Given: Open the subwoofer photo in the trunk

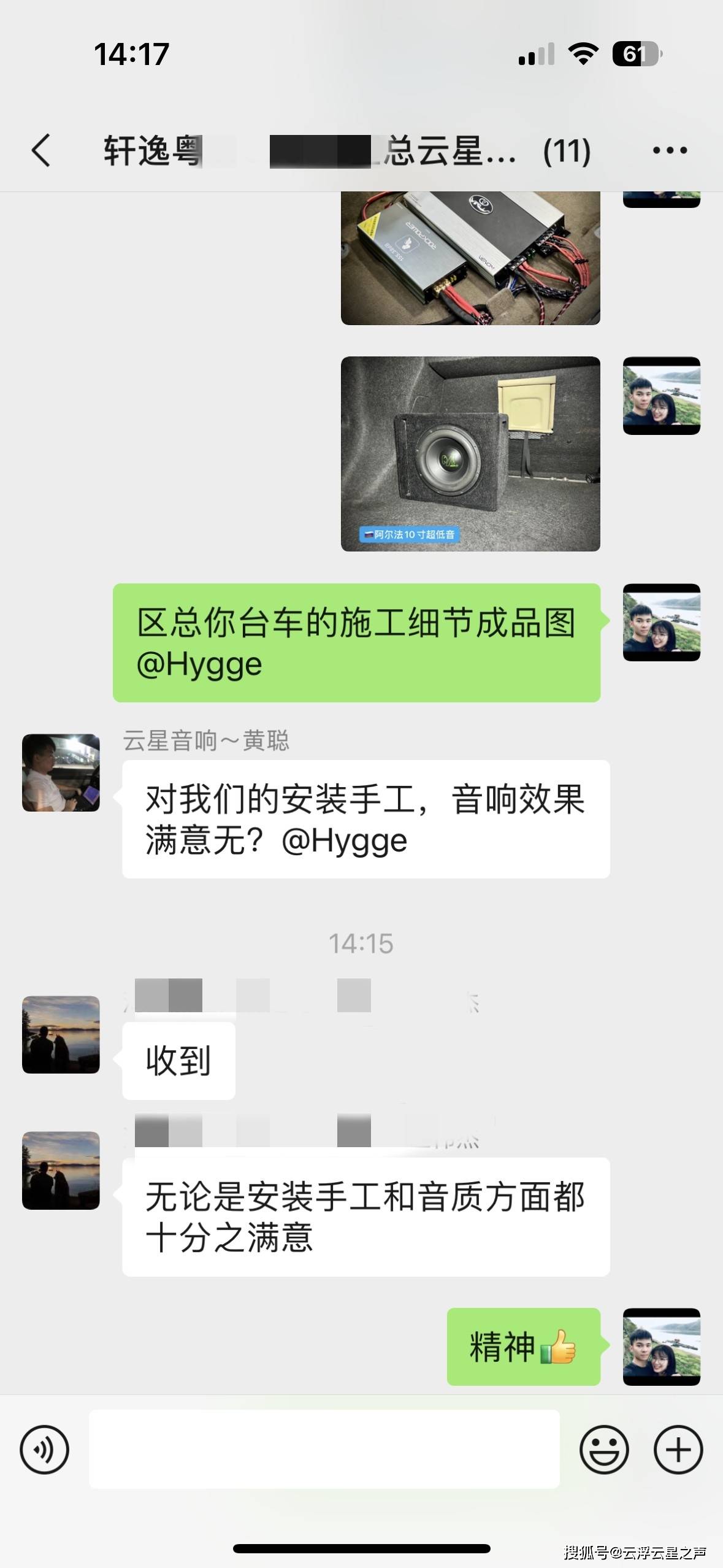Looking at the screenshot, I should coord(470,453).
